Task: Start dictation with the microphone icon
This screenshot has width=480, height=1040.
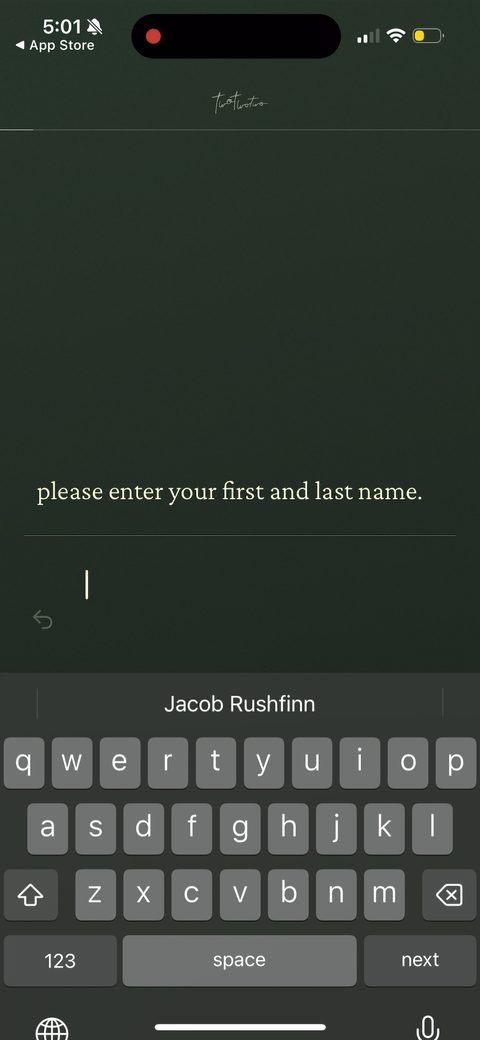Action: point(428,1027)
